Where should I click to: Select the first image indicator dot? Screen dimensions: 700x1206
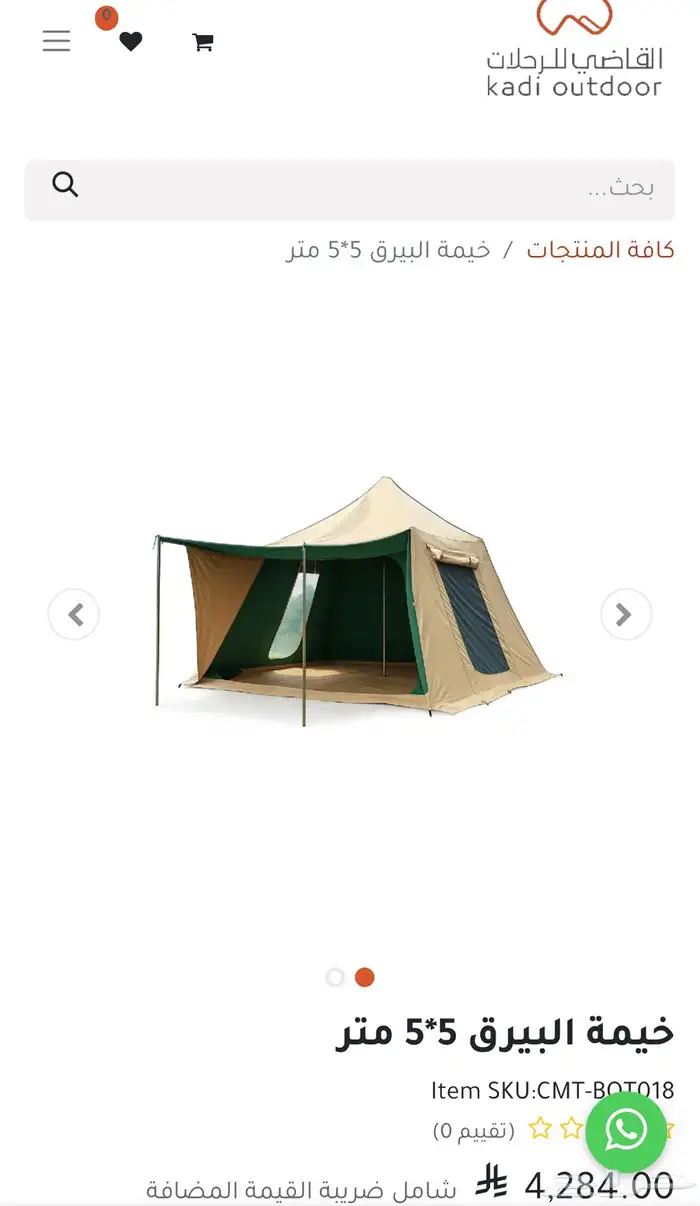click(x=335, y=977)
